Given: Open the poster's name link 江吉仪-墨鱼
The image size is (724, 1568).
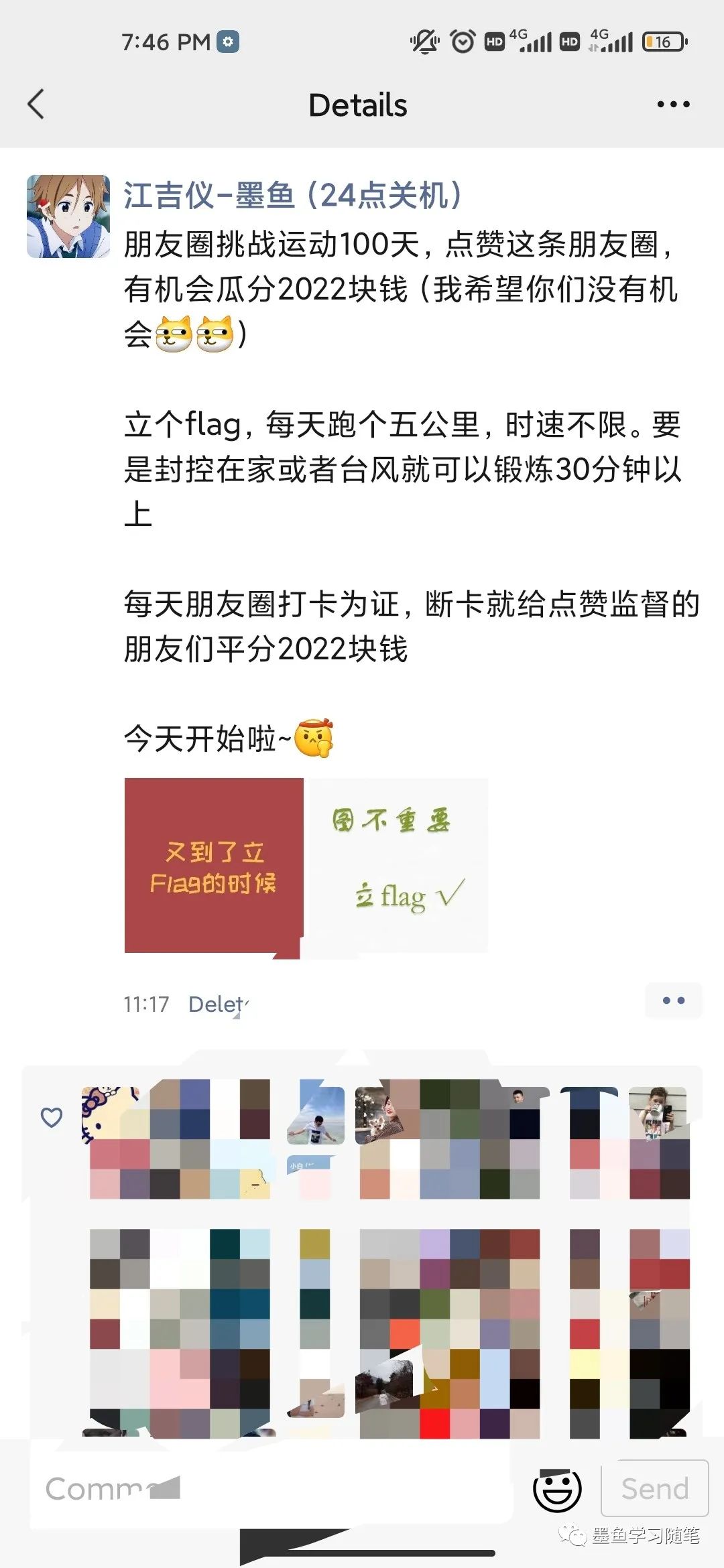Looking at the screenshot, I should [292, 196].
